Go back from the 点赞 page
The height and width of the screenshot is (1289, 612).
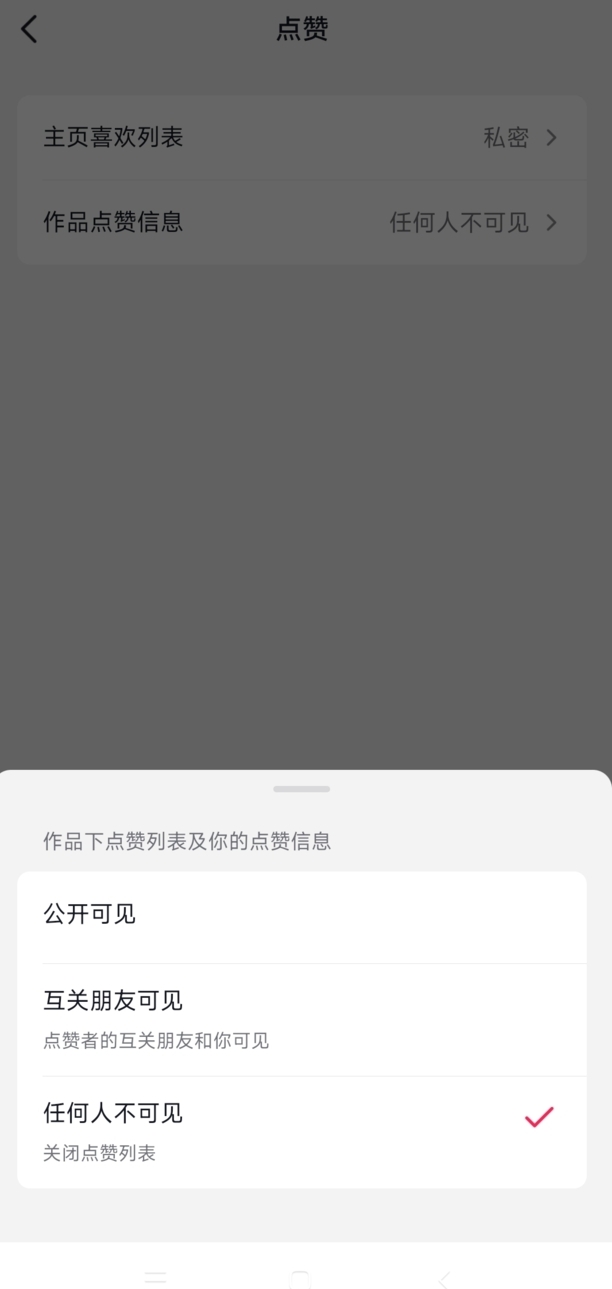pyautogui.click(x=29, y=29)
